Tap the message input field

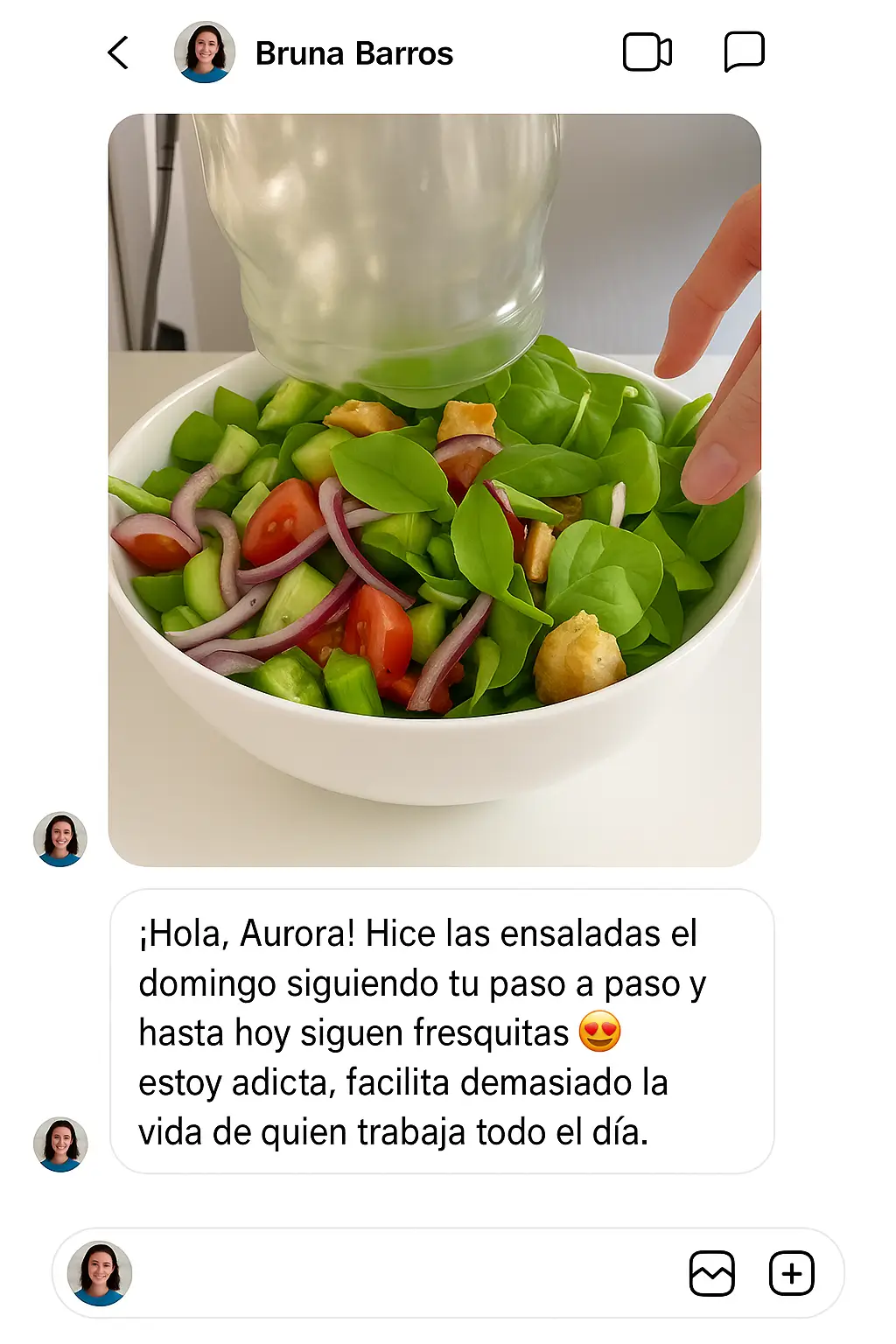click(x=402, y=1273)
